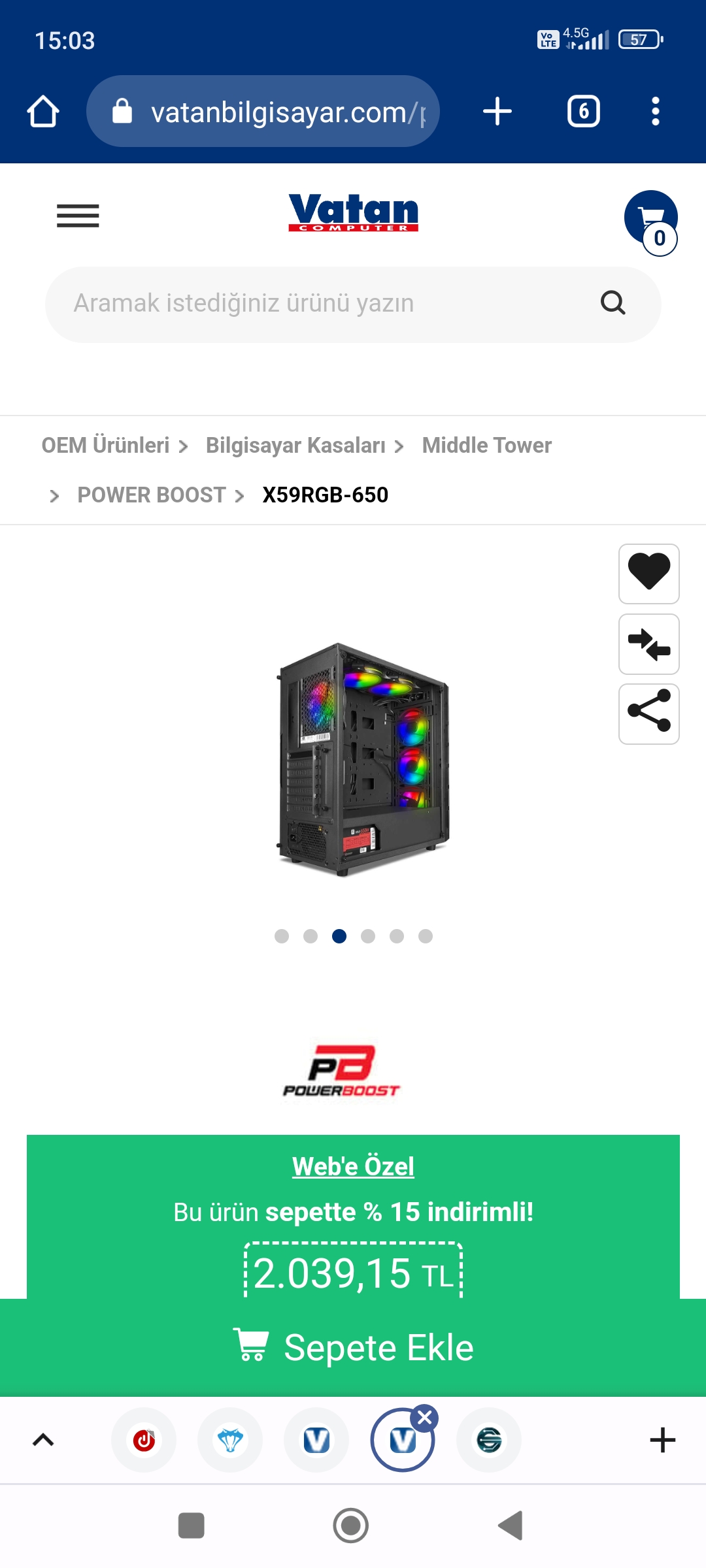
Task: Show the open tabs switcher
Action: pyautogui.click(x=583, y=112)
